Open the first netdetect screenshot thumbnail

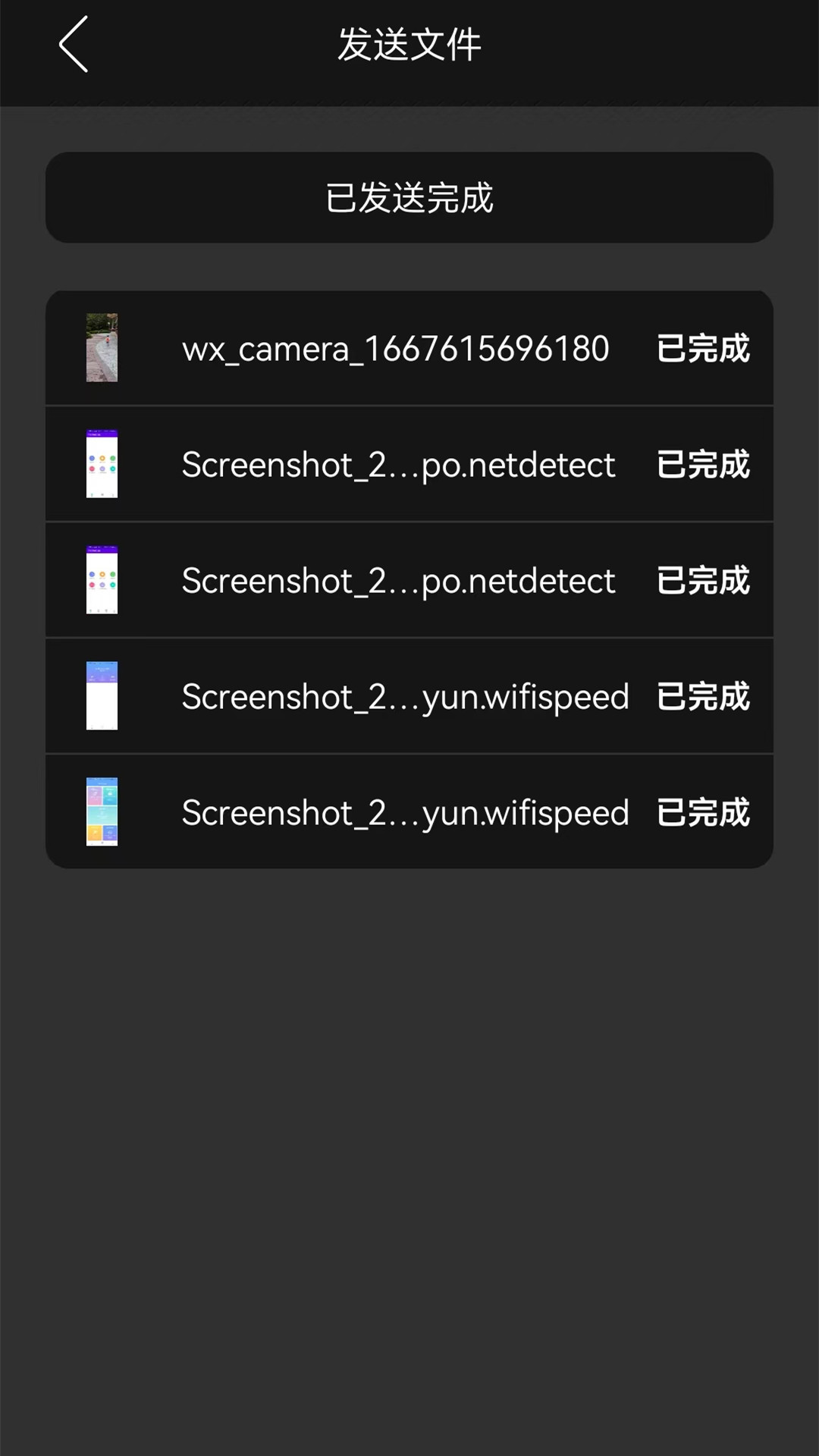tap(102, 464)
